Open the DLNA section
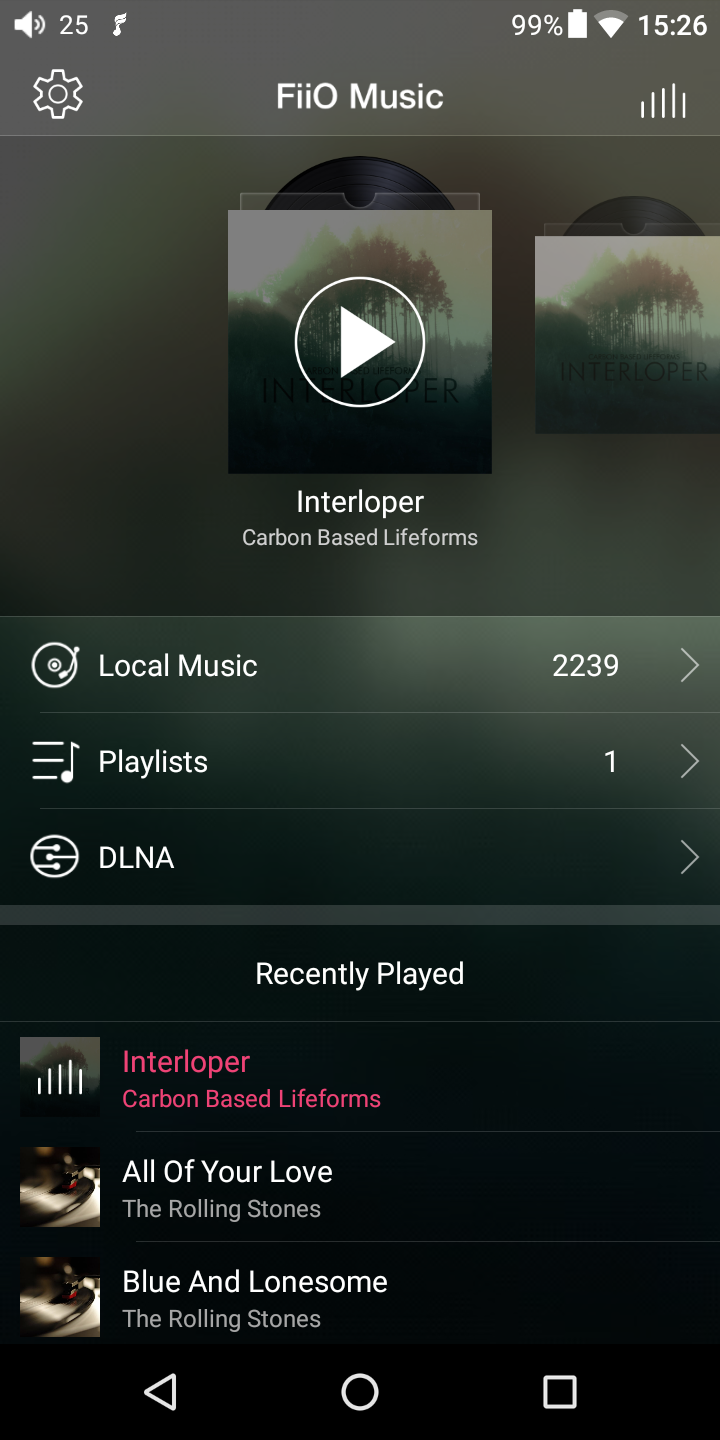The height and width of the screenshot is (1440, 720). [x=360, y=857]
